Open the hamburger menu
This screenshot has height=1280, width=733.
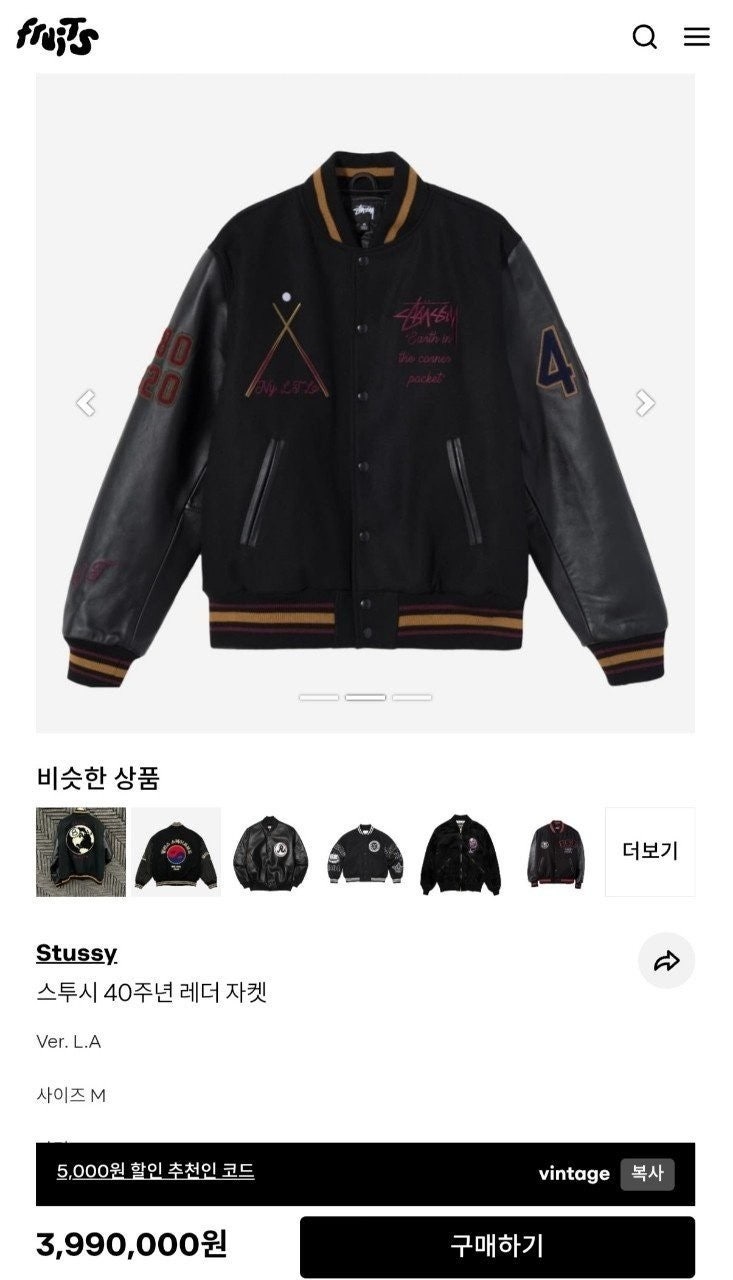(x=697, y=37)
